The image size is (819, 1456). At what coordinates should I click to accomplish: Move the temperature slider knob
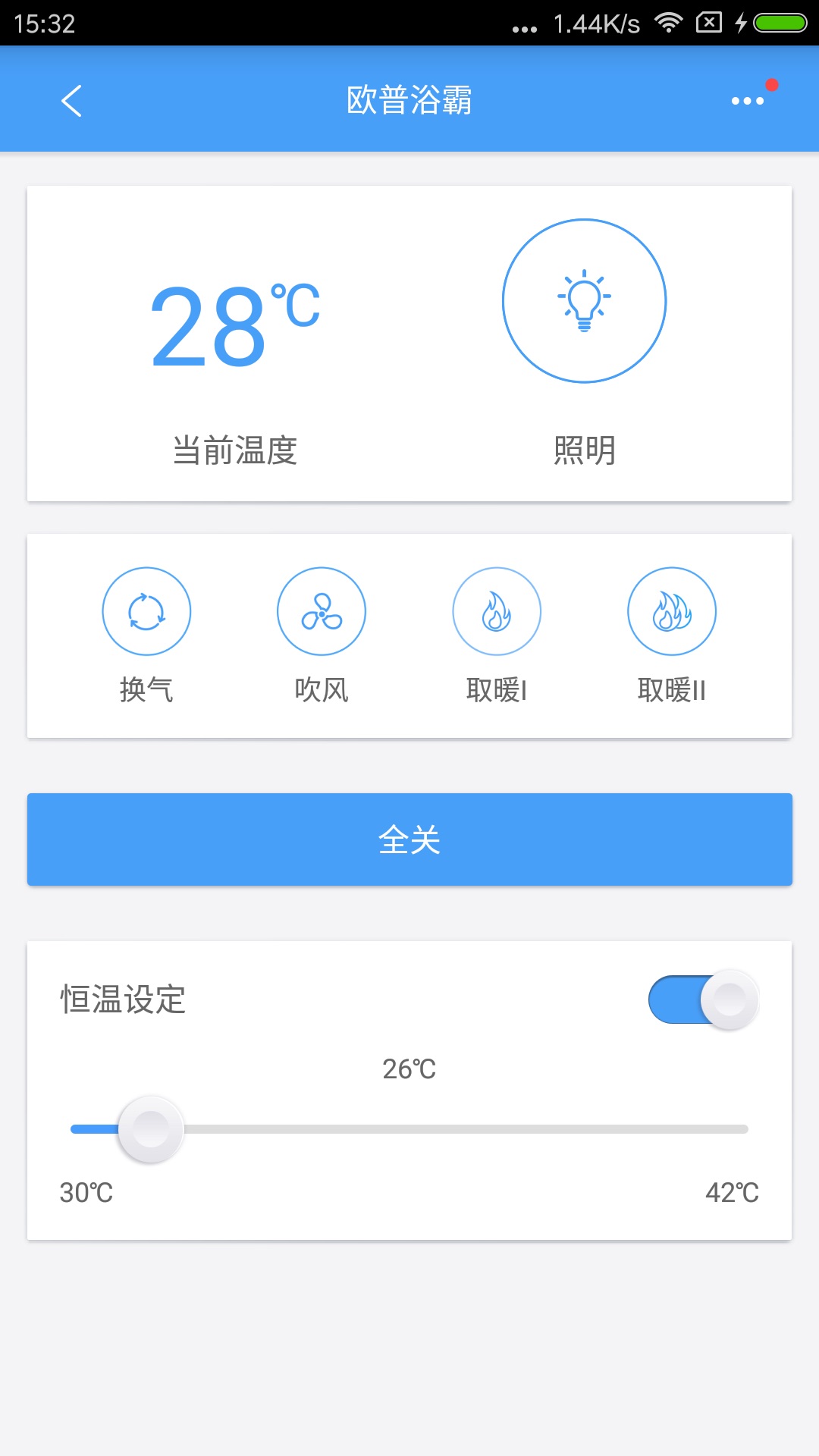(152, 1128)
